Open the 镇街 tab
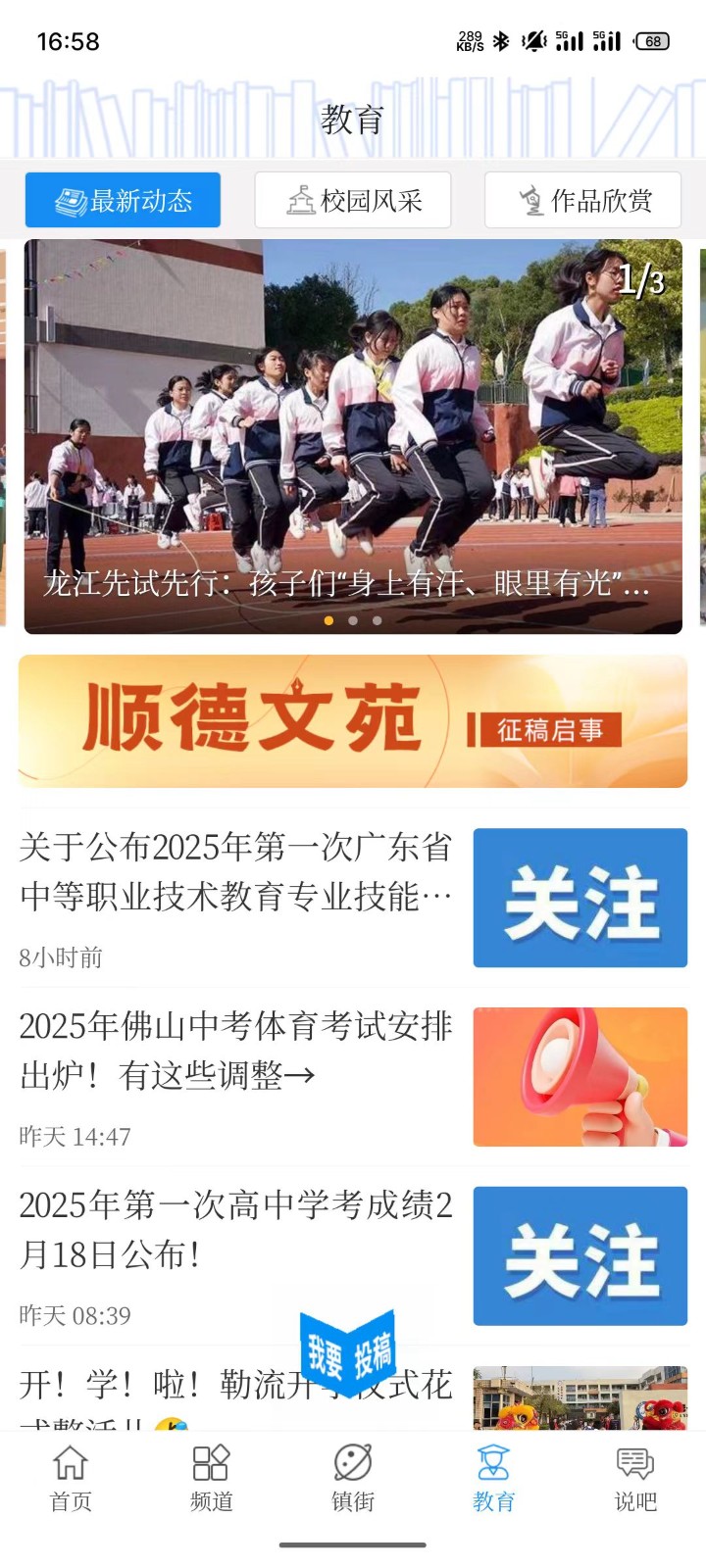This screenshot has height=1568, width=706. tap(353, 1478)
